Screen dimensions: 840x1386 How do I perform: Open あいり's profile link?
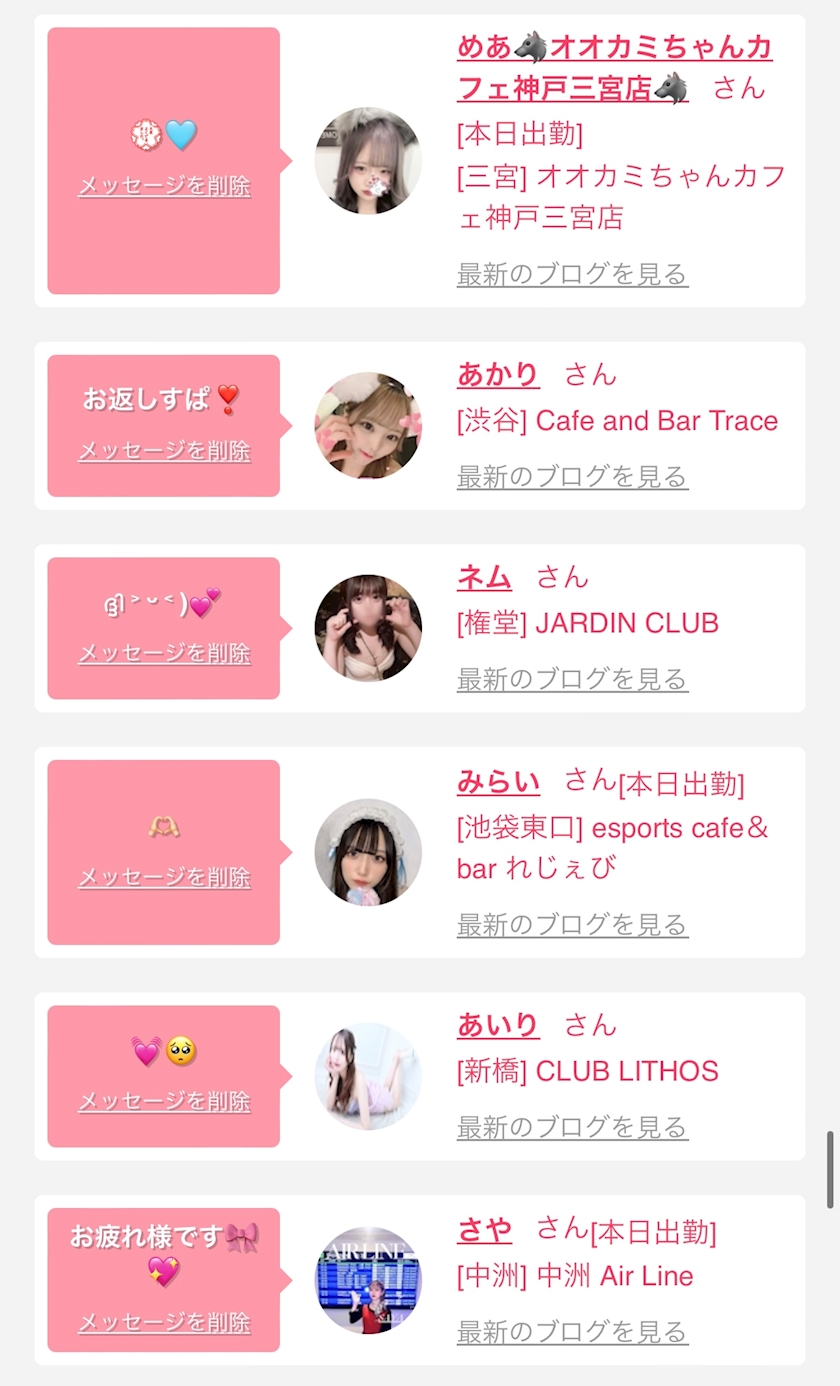point(498,1025)
